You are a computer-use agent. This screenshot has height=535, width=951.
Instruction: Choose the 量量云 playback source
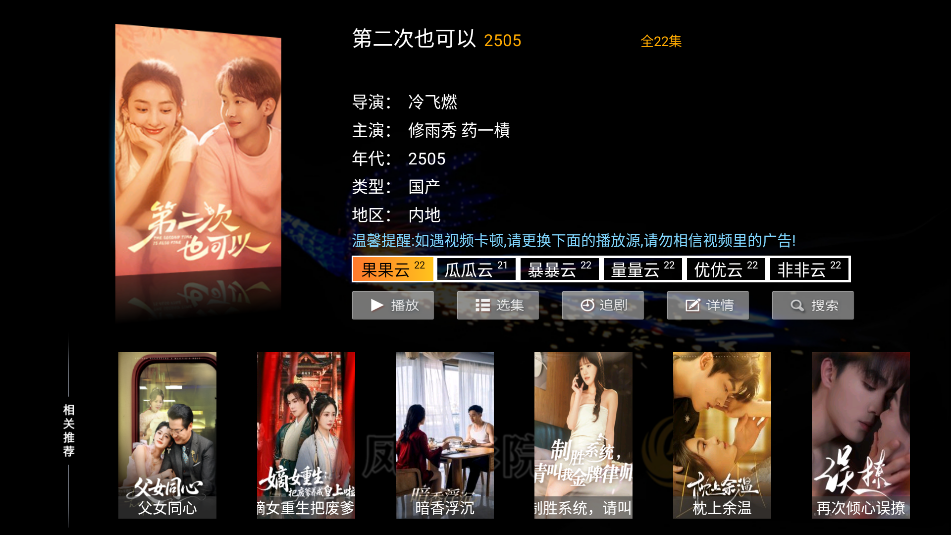pos(642,269)
